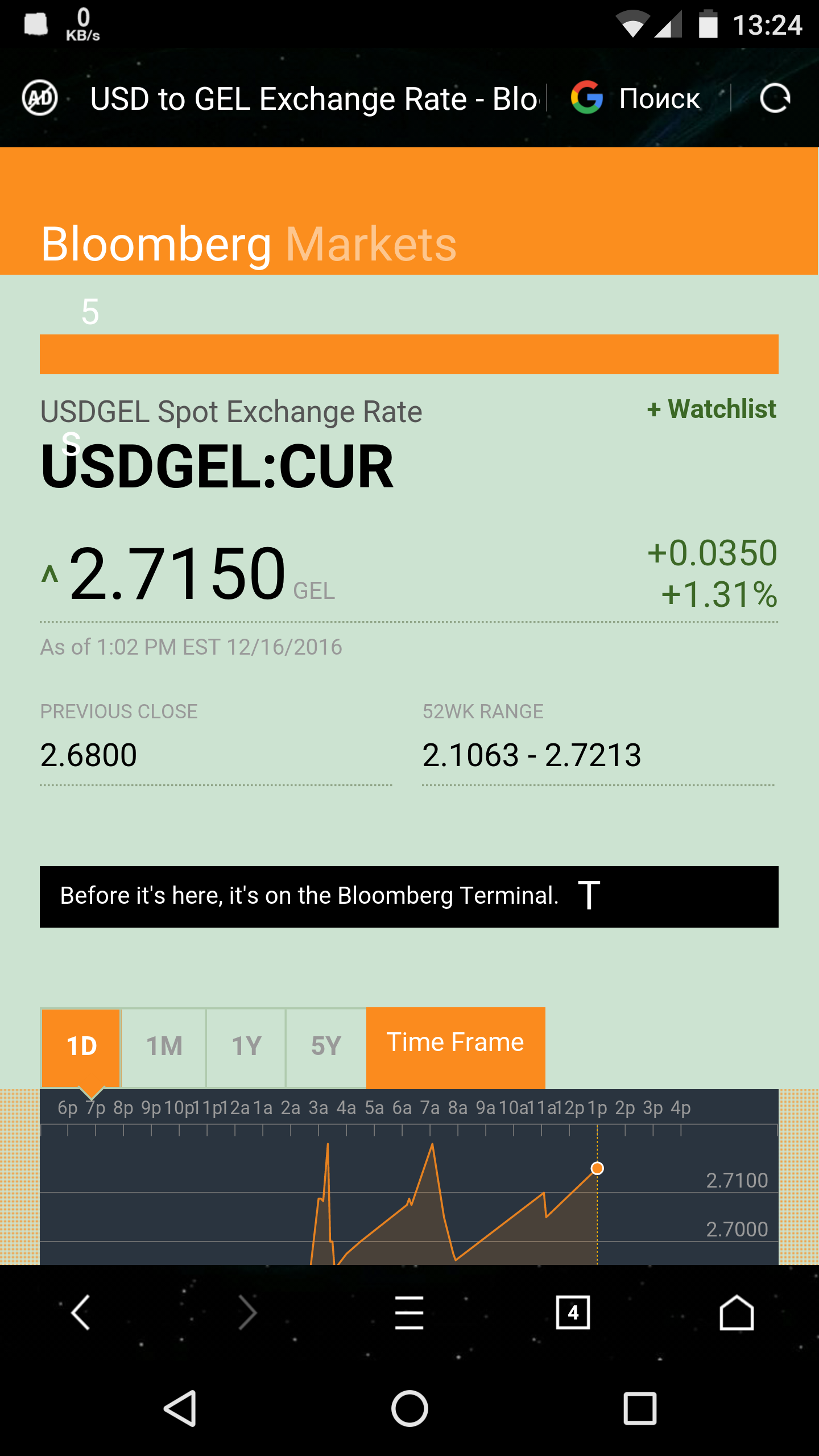
Task: Open the page title address bar
Action: tap(313, 99)
